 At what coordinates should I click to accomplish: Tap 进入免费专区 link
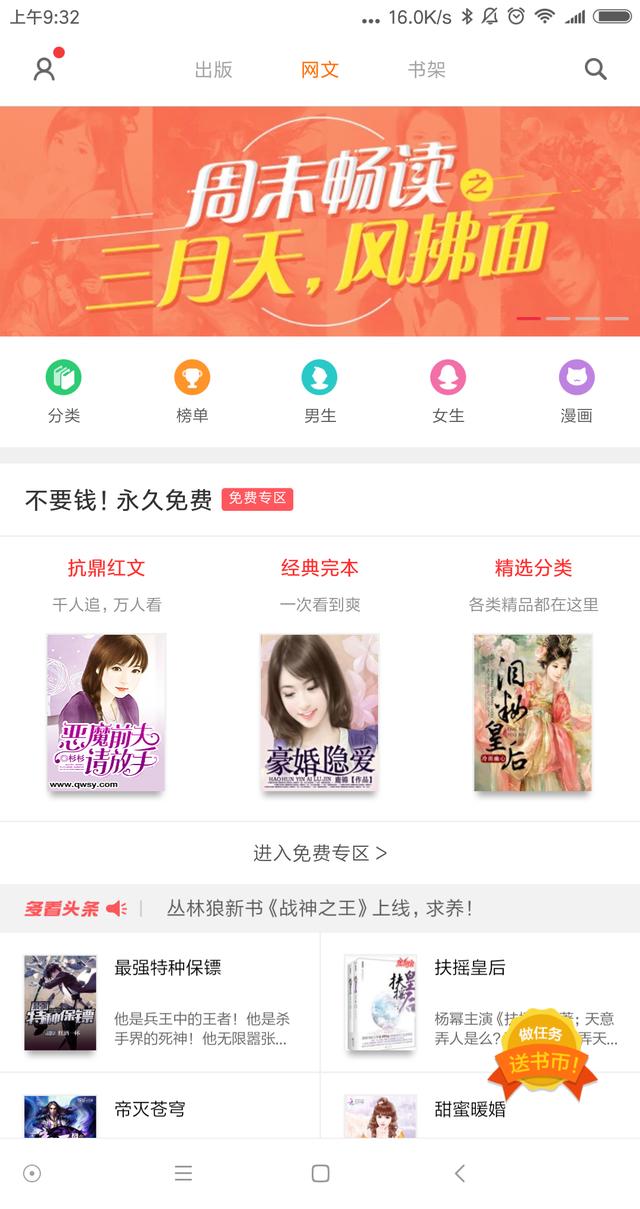tap(320, 853)
